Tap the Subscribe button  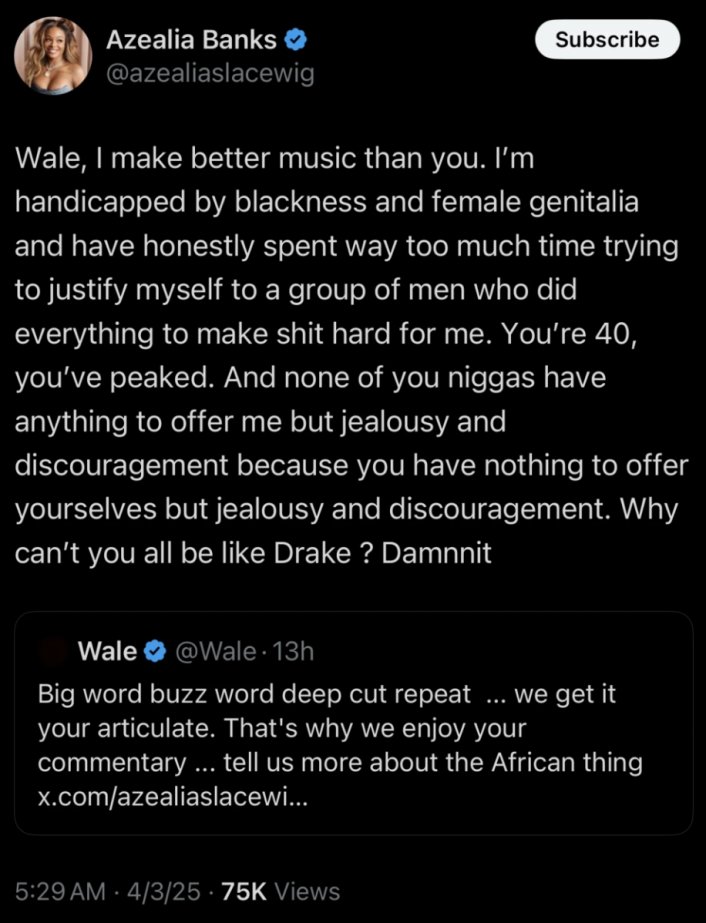click(x=607, y=40)
